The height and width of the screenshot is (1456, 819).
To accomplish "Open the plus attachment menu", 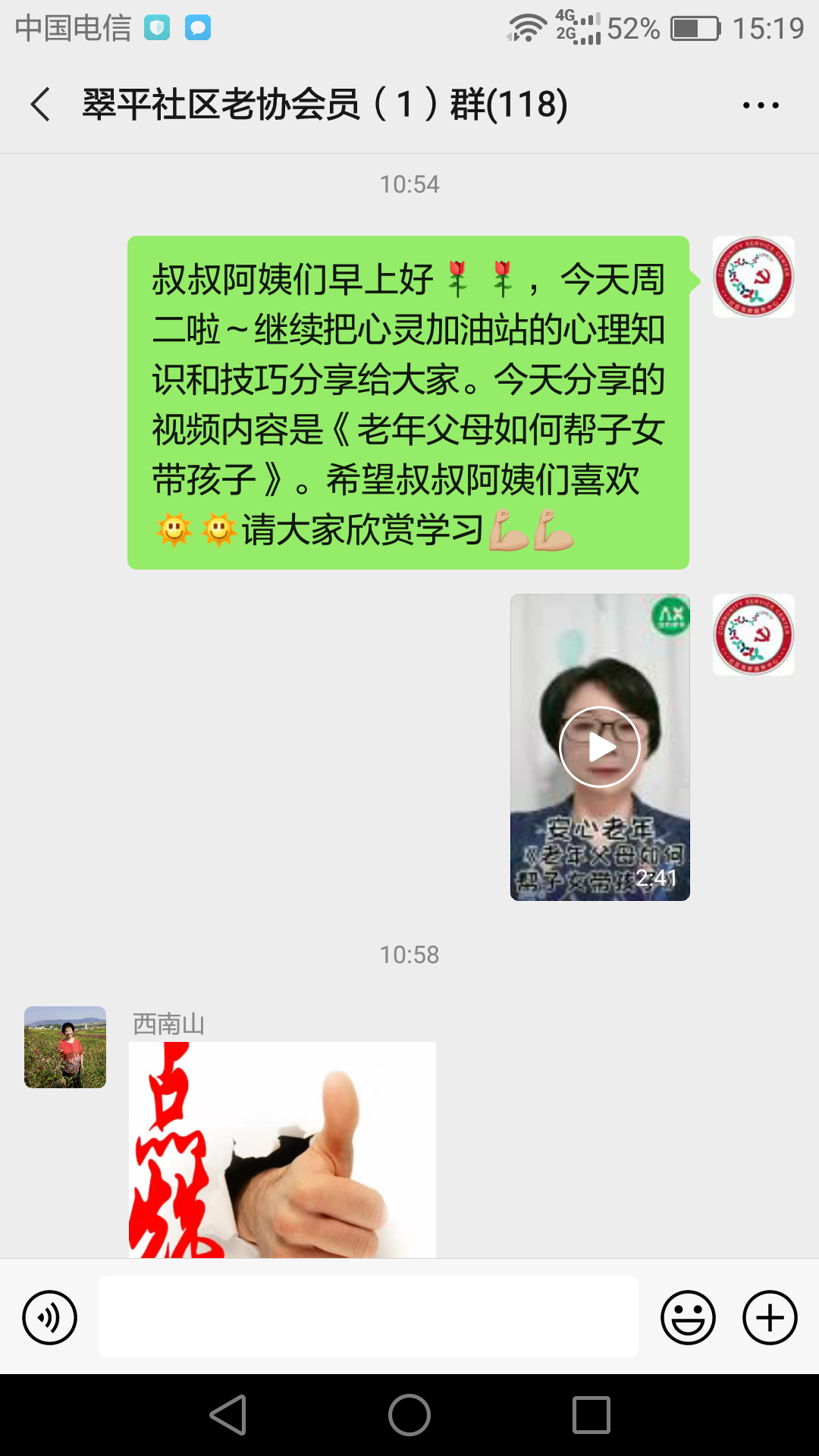I will pyautogui.click(x=770, y=1317).
